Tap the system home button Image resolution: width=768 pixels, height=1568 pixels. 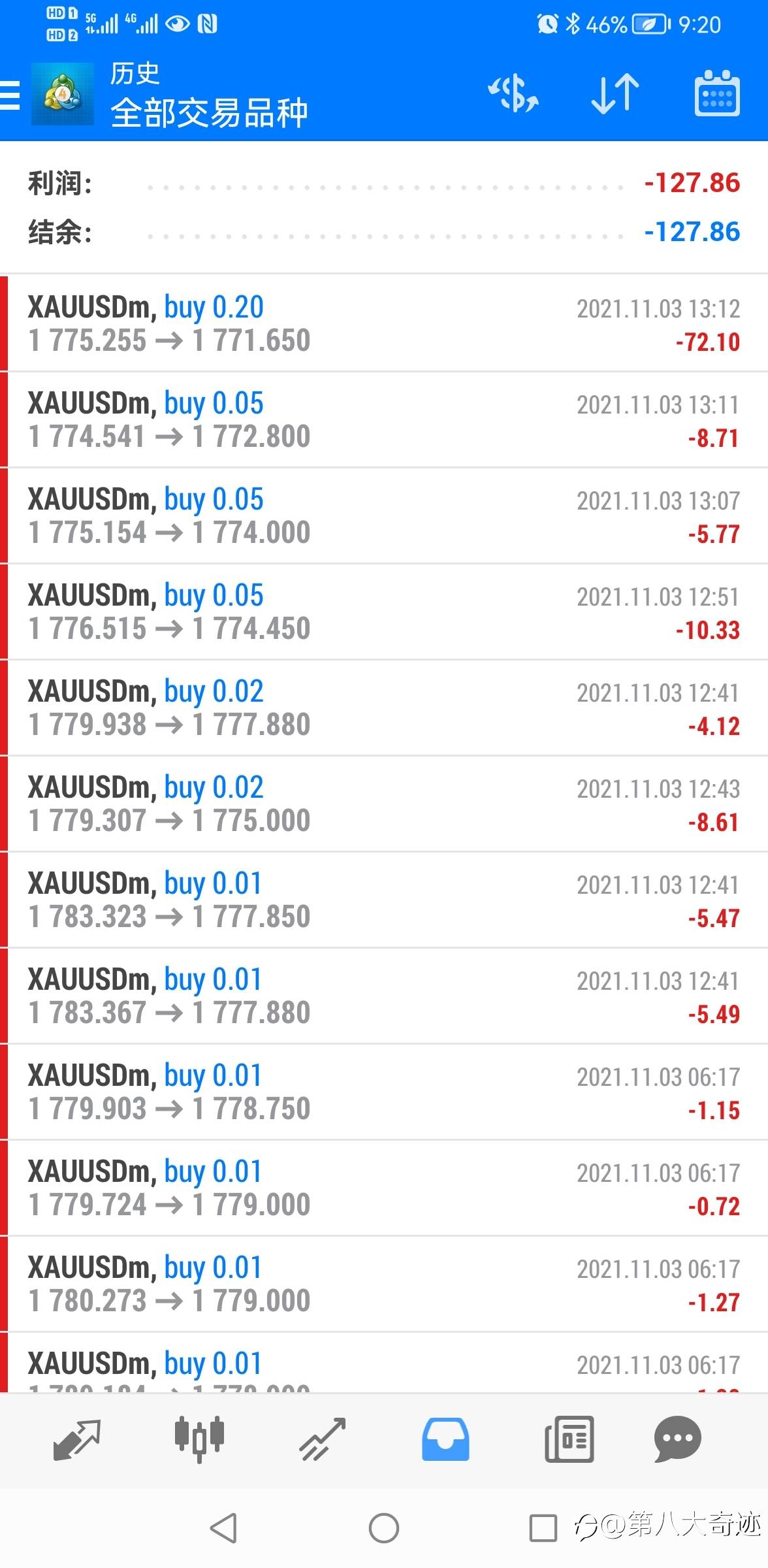pos(383,1528)
